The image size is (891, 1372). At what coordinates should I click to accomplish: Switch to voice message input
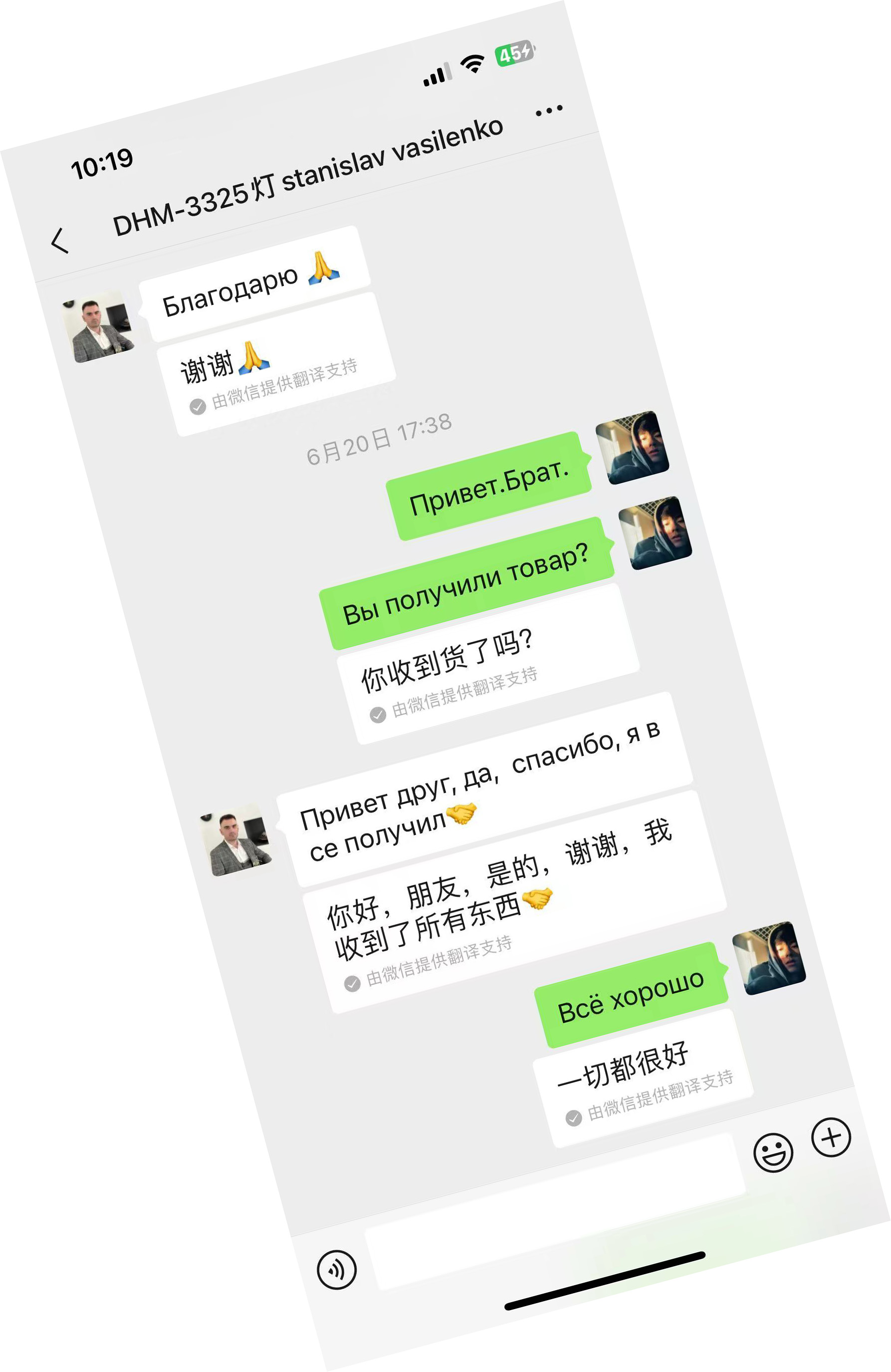(x=337, y=1269)
